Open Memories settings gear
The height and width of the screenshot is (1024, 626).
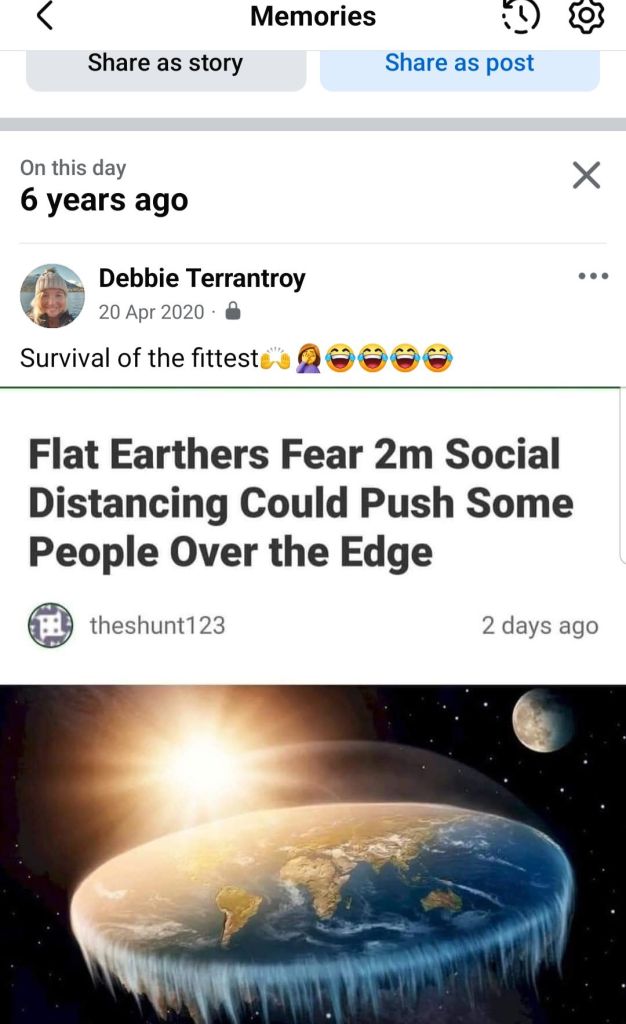point(586,16)
